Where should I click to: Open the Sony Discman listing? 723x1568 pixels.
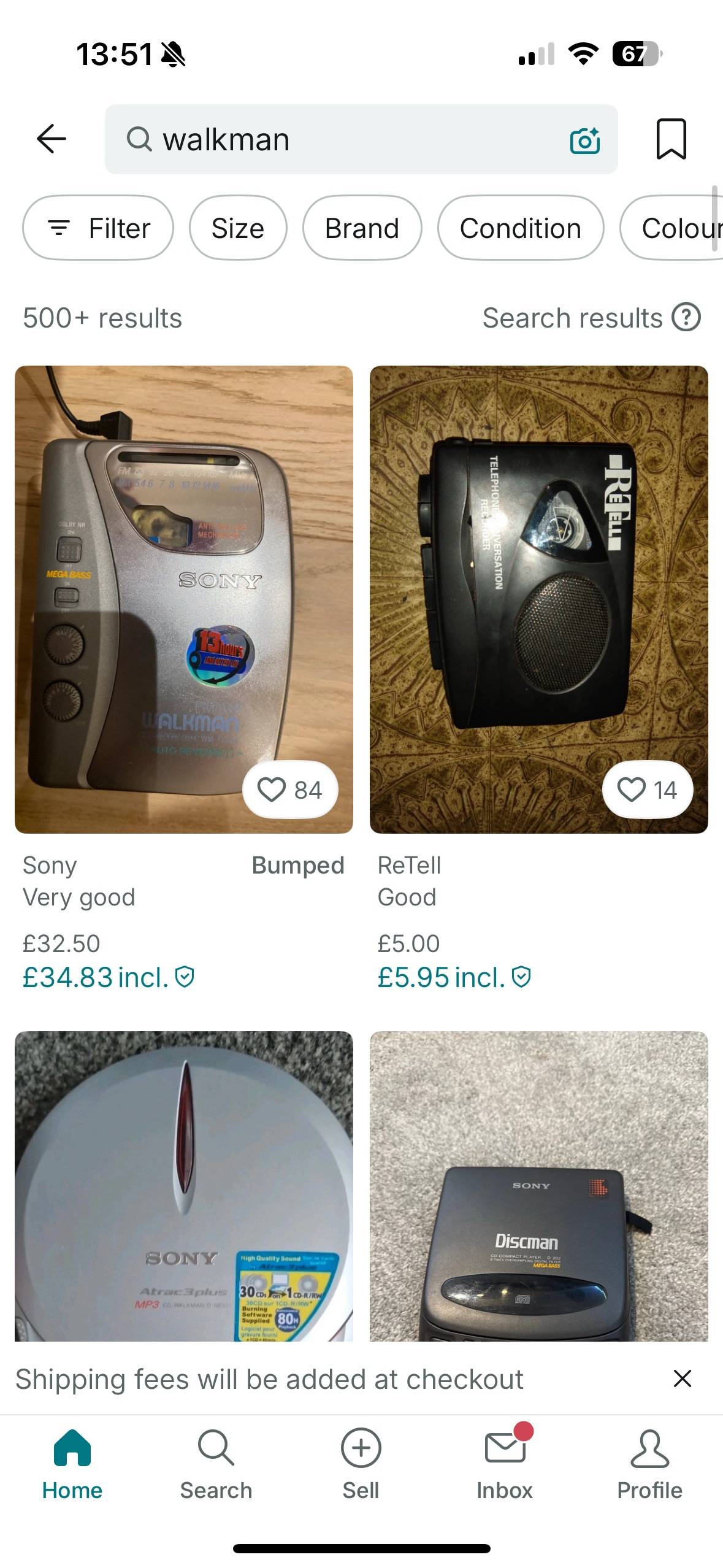coord(539,1186)
